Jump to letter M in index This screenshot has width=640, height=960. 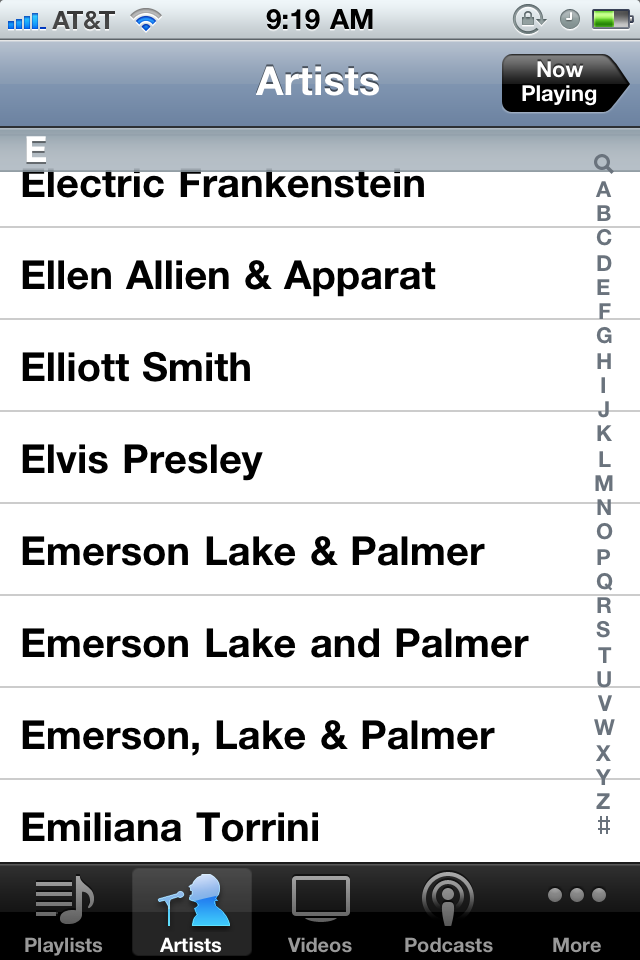(603, 483)
